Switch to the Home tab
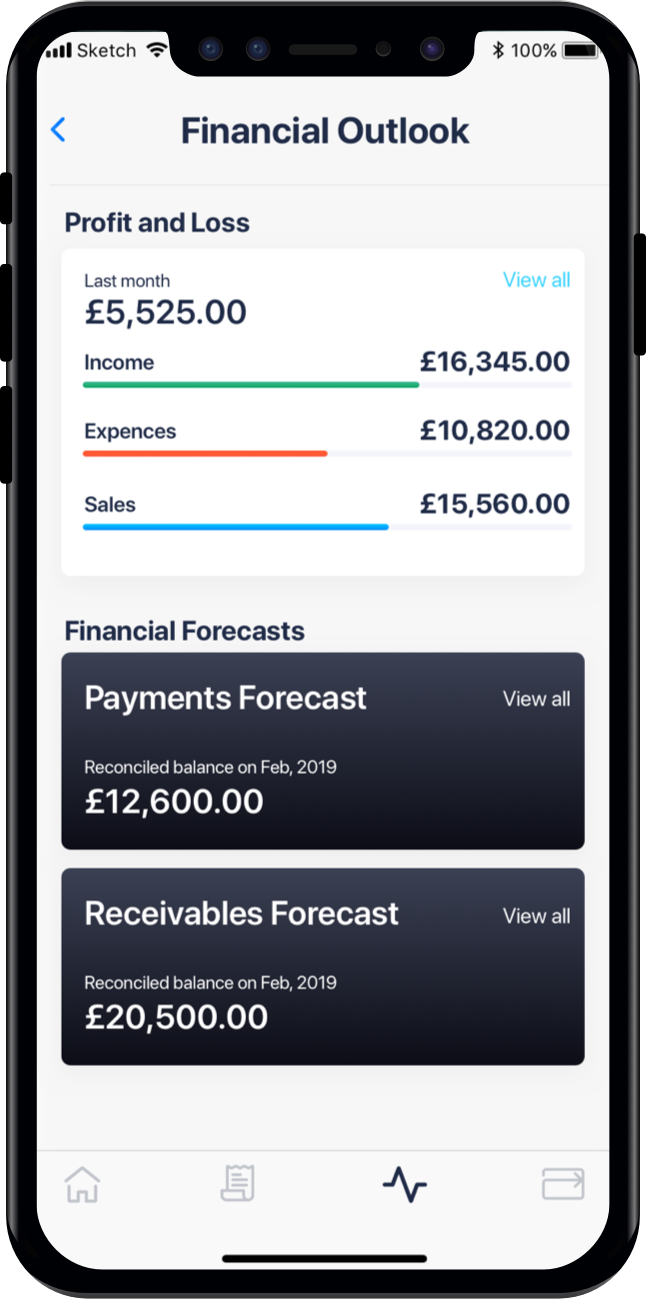 click(x=82, y=1185)
